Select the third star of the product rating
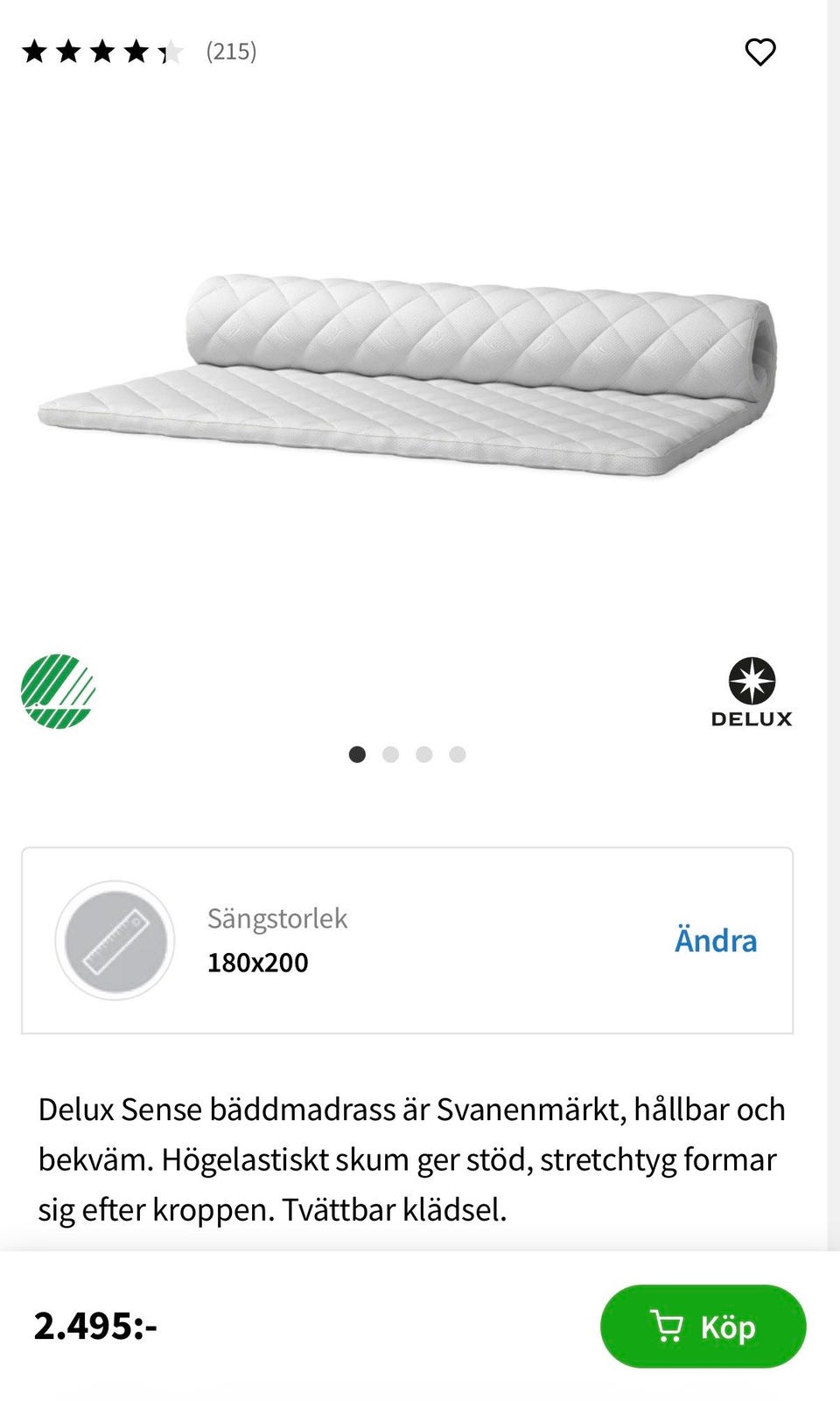The width and height of the screenshot is (840, 1401). pyautogui.click(x=103, y=51)
